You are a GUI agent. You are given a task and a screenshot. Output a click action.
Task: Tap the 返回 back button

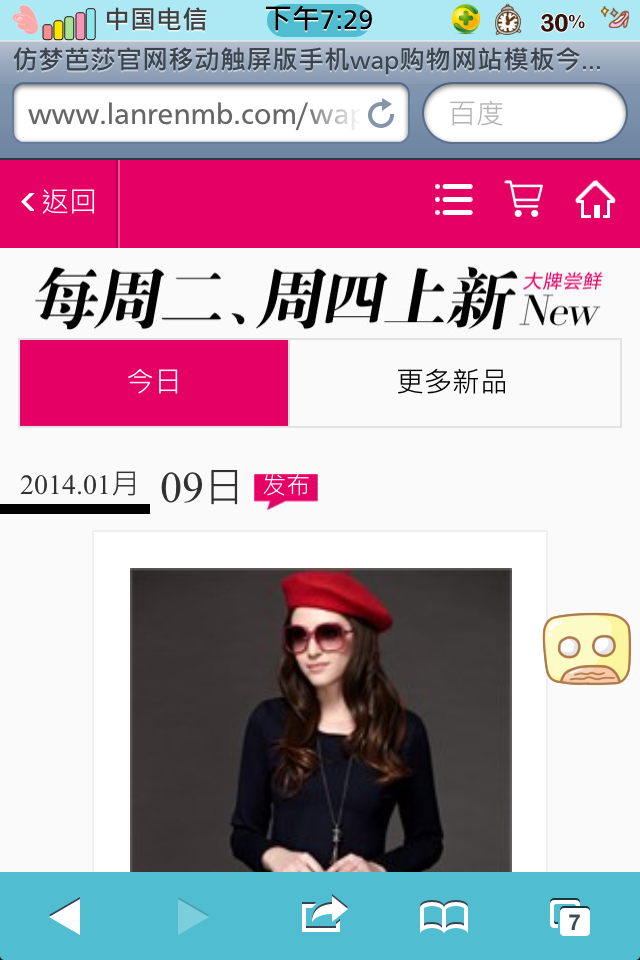pyautogui.click(x=58, y=202)
